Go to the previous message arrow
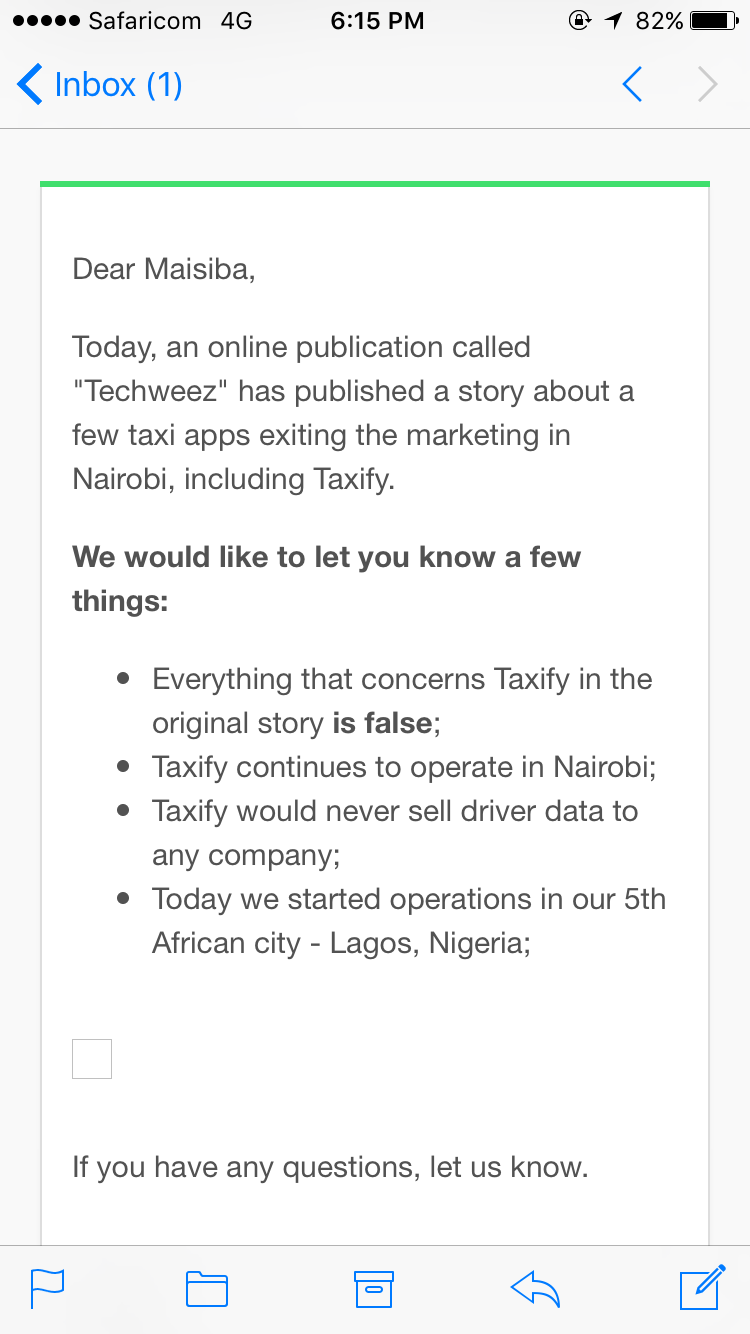 coord(632,85)
